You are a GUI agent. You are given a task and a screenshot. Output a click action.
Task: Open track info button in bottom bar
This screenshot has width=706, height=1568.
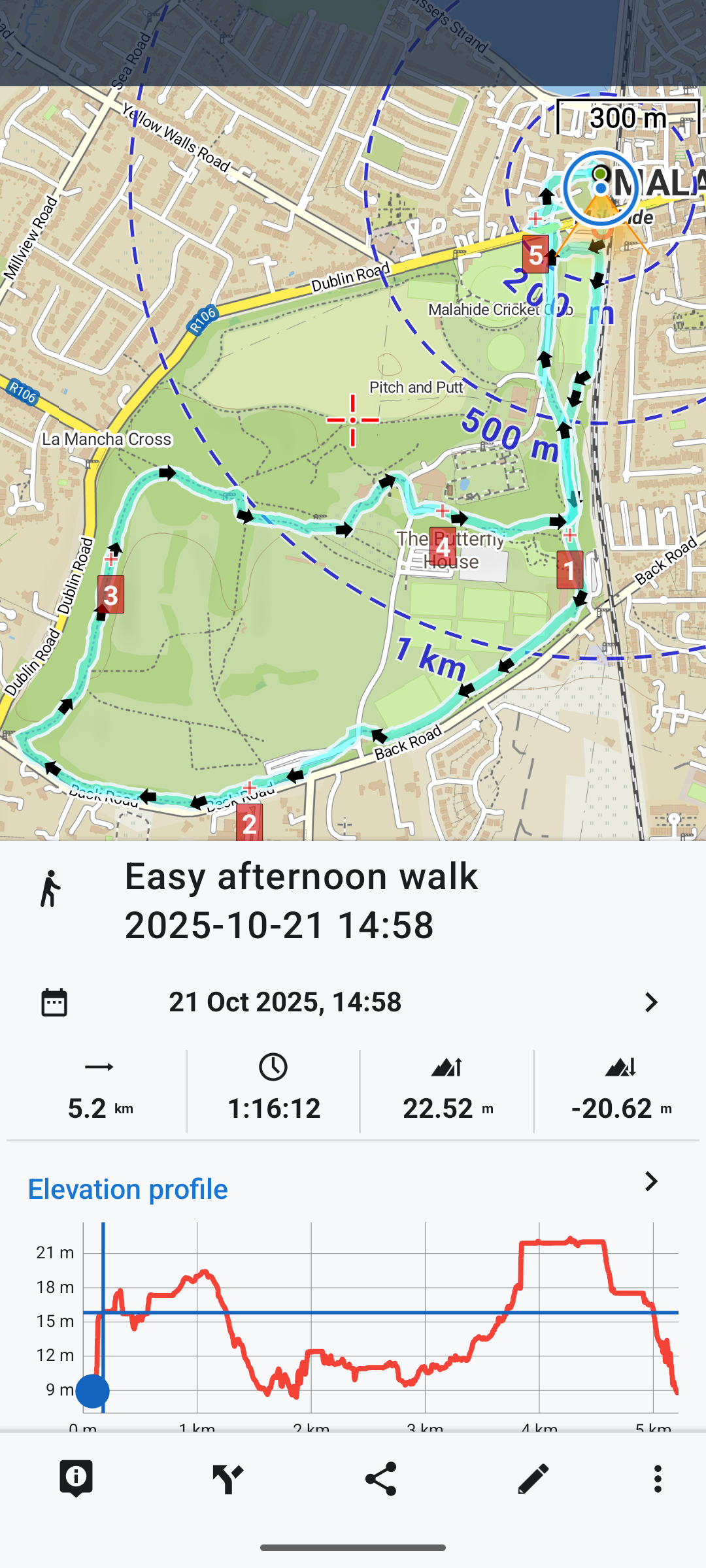click(x=76, y=1478)
